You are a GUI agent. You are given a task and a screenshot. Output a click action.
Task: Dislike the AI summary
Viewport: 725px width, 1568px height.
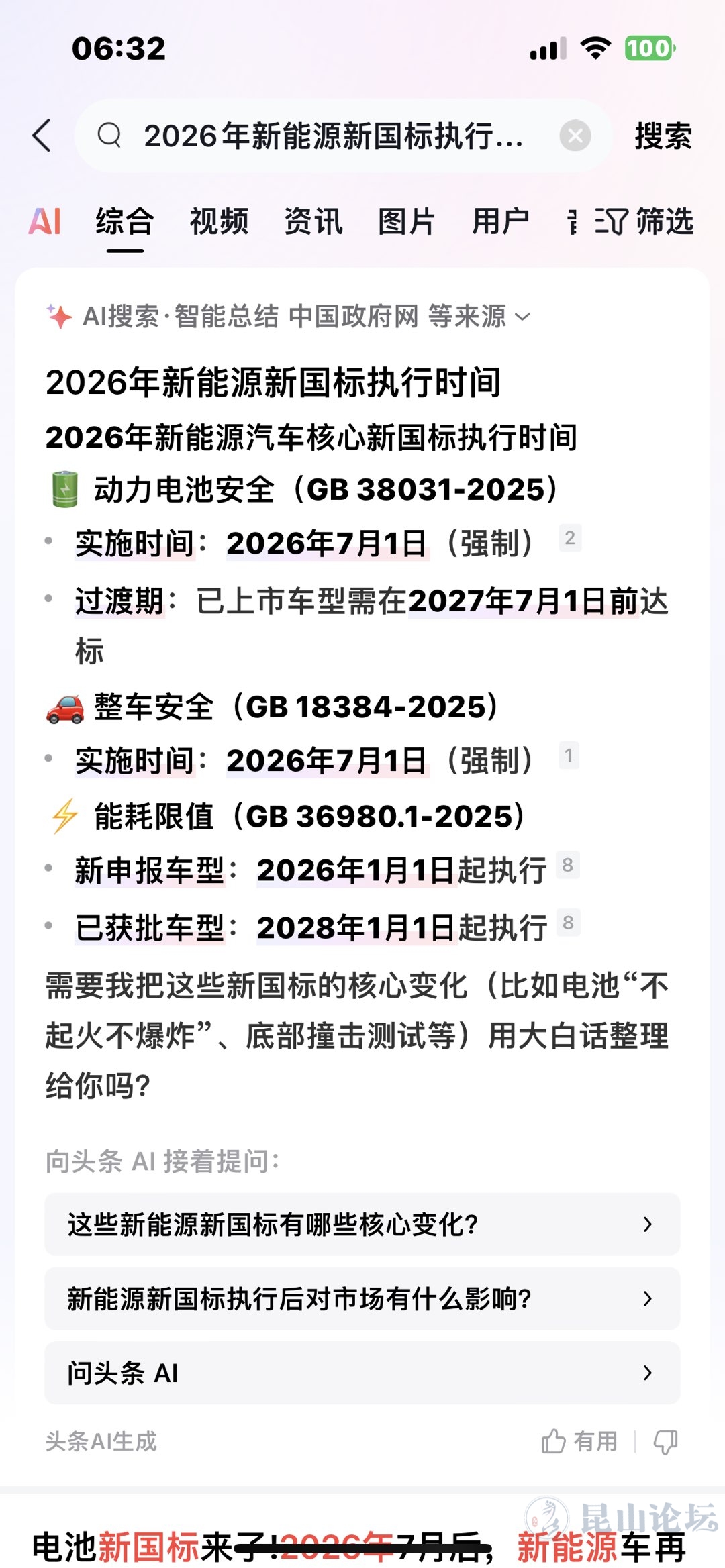click(x=665, y=1441)
